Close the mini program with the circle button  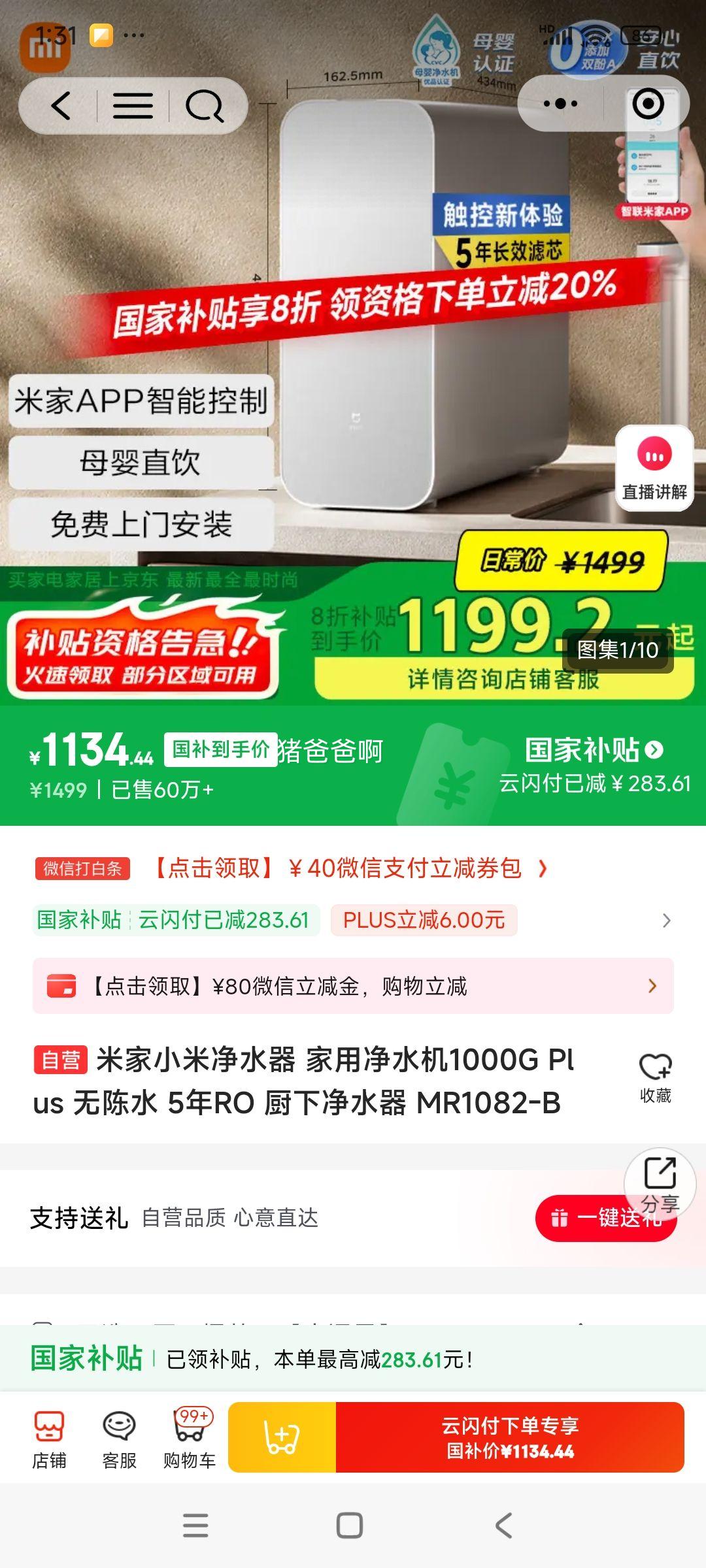point(648,104)
